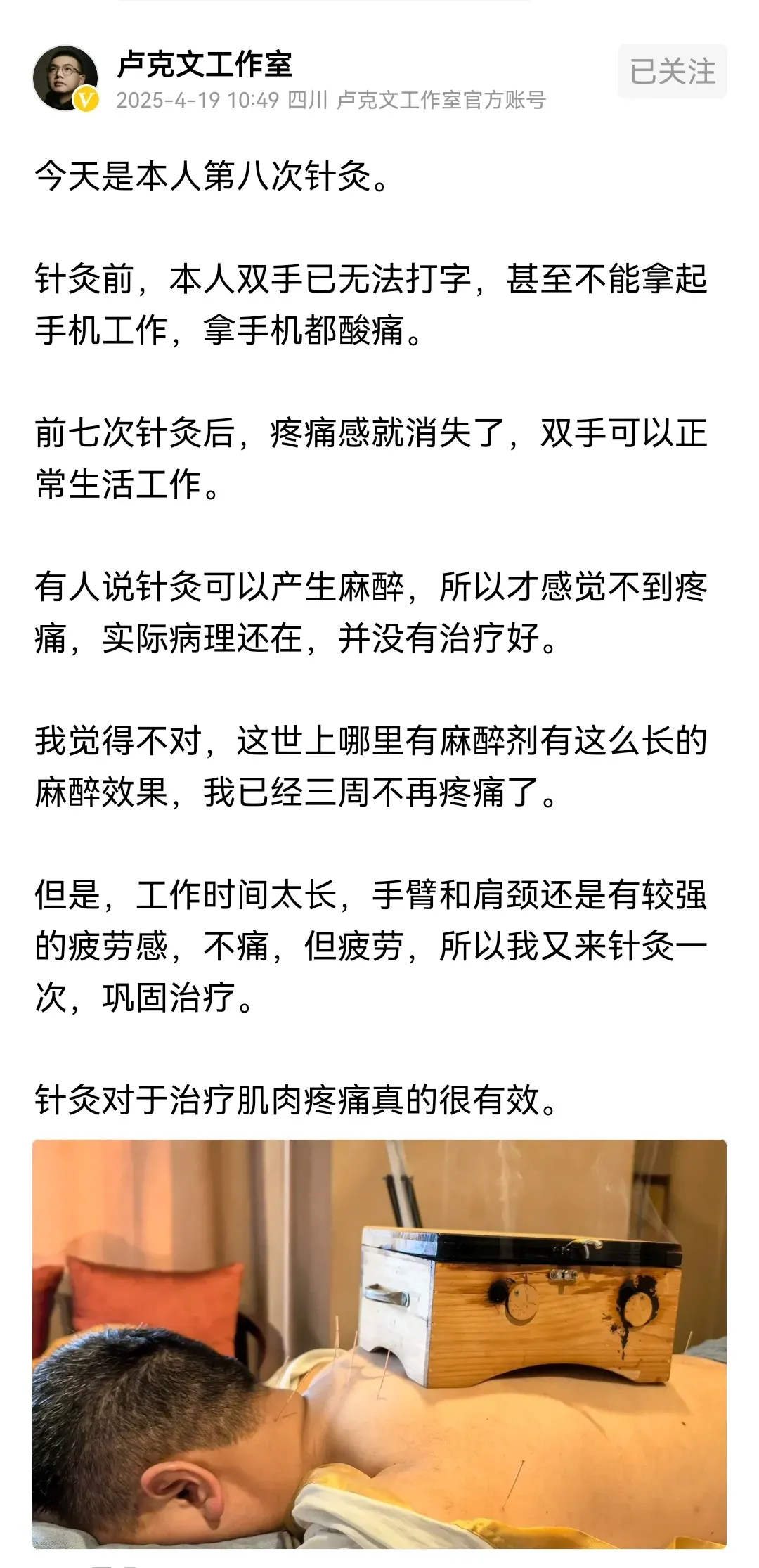Open 卢克文工作室 profile avatar
This screenshot has width=759, height=1568.
[x=65, y=79]
